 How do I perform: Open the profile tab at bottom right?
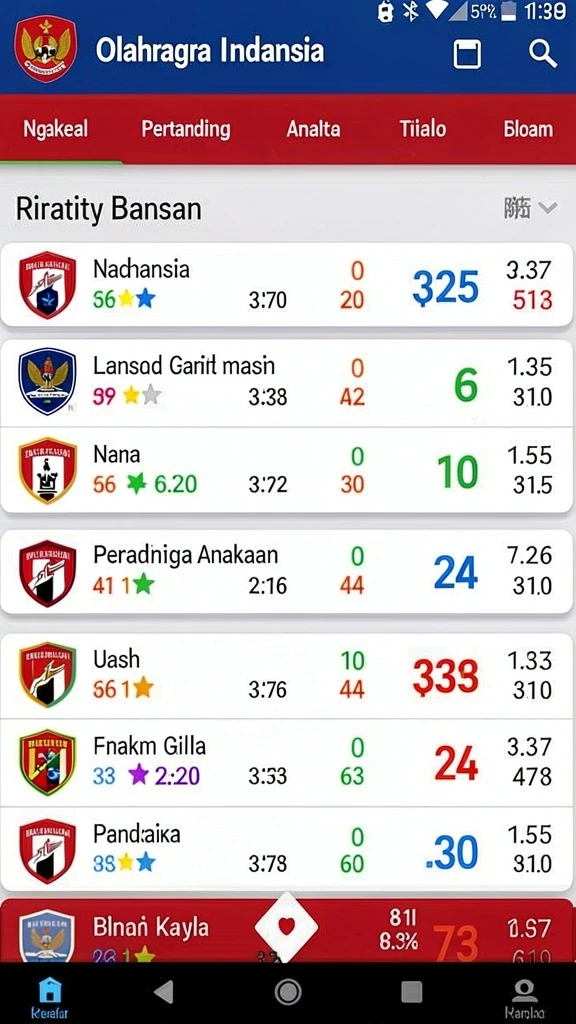click(x=524, y=999)
